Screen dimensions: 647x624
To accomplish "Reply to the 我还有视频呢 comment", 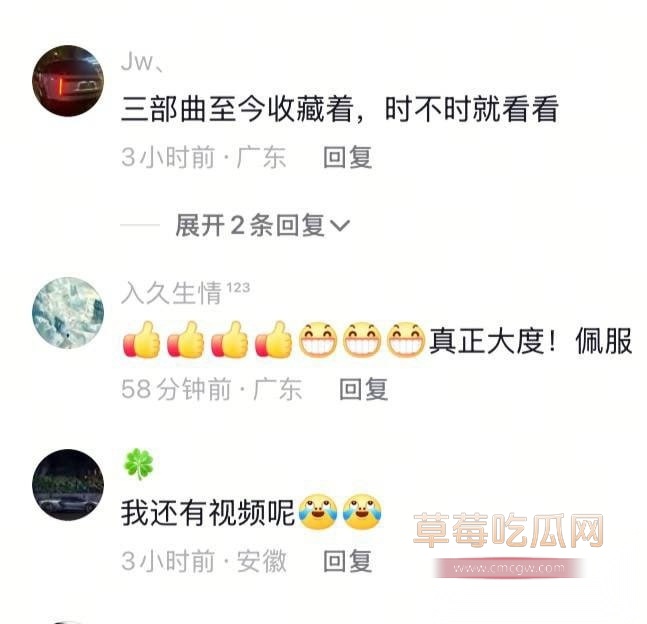I will click(347, 561).
